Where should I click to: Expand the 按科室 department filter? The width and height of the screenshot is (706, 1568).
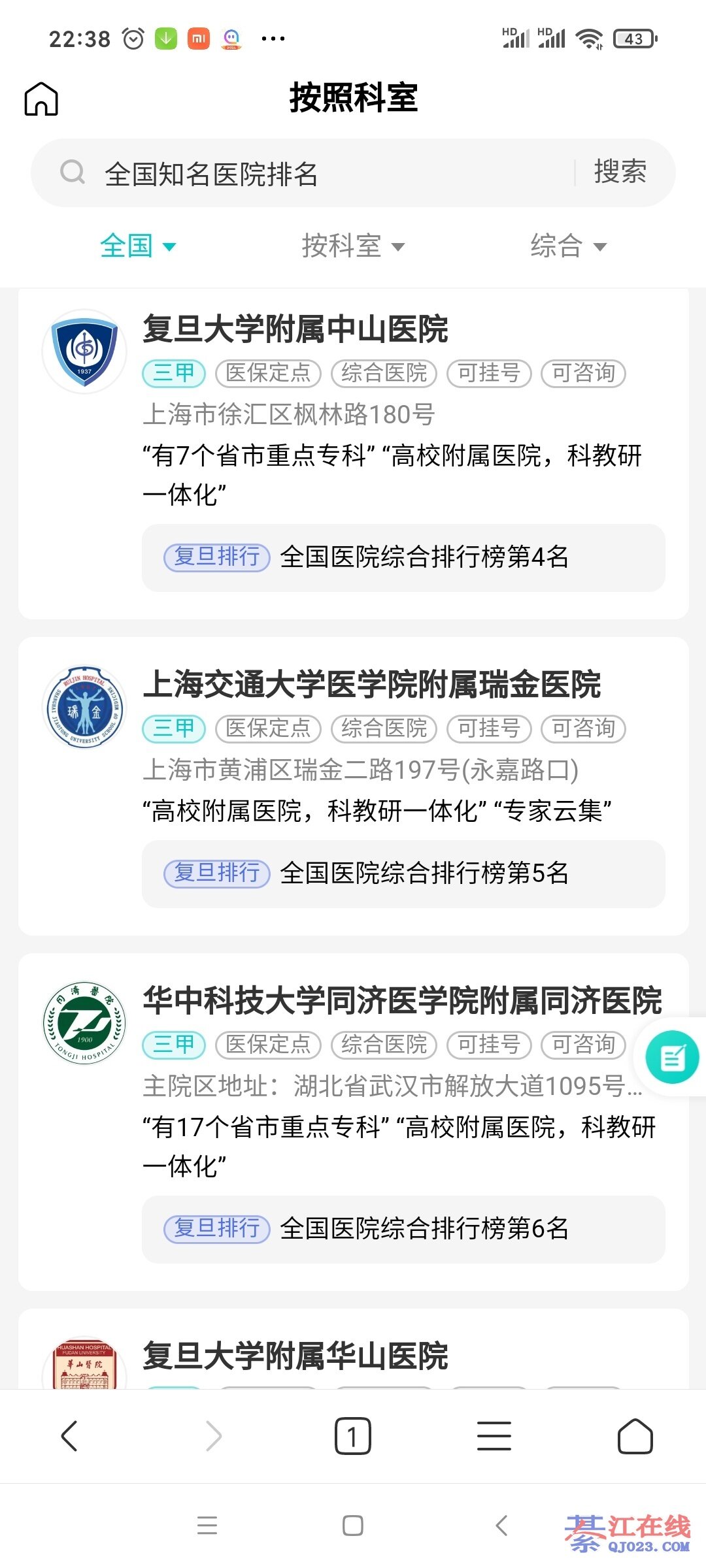(x=353, y=246)
